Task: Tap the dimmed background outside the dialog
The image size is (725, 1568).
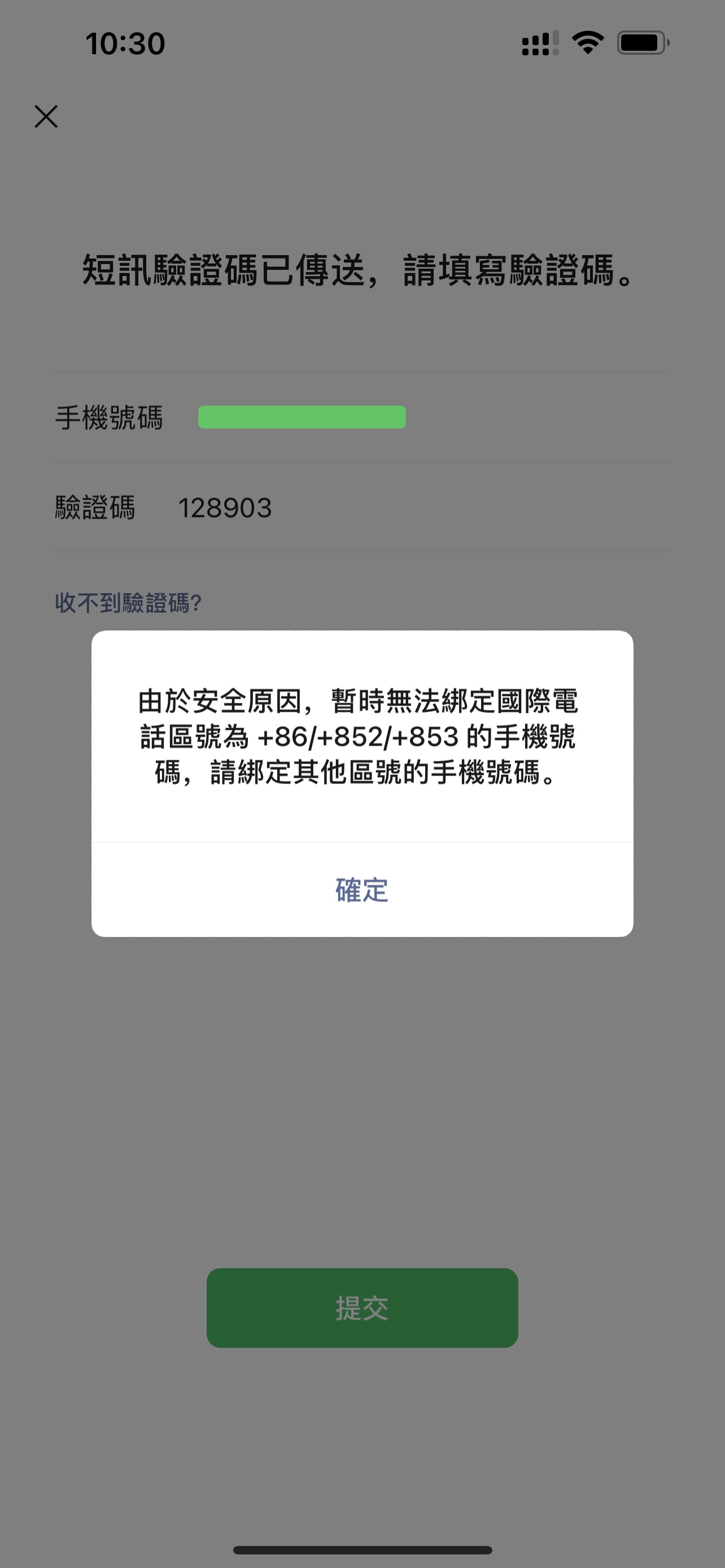Action: [361, 1096]
